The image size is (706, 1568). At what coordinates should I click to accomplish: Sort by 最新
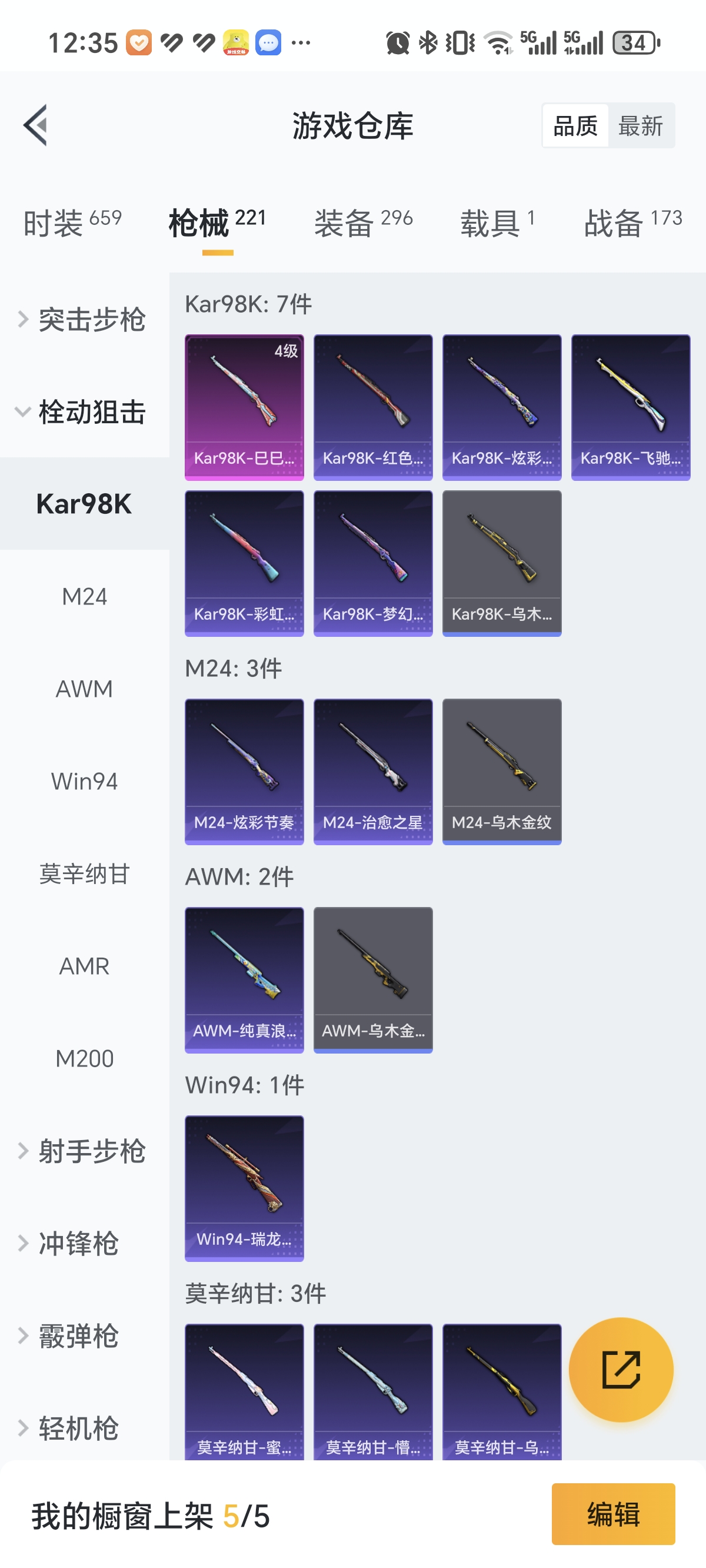coord(640,126)
